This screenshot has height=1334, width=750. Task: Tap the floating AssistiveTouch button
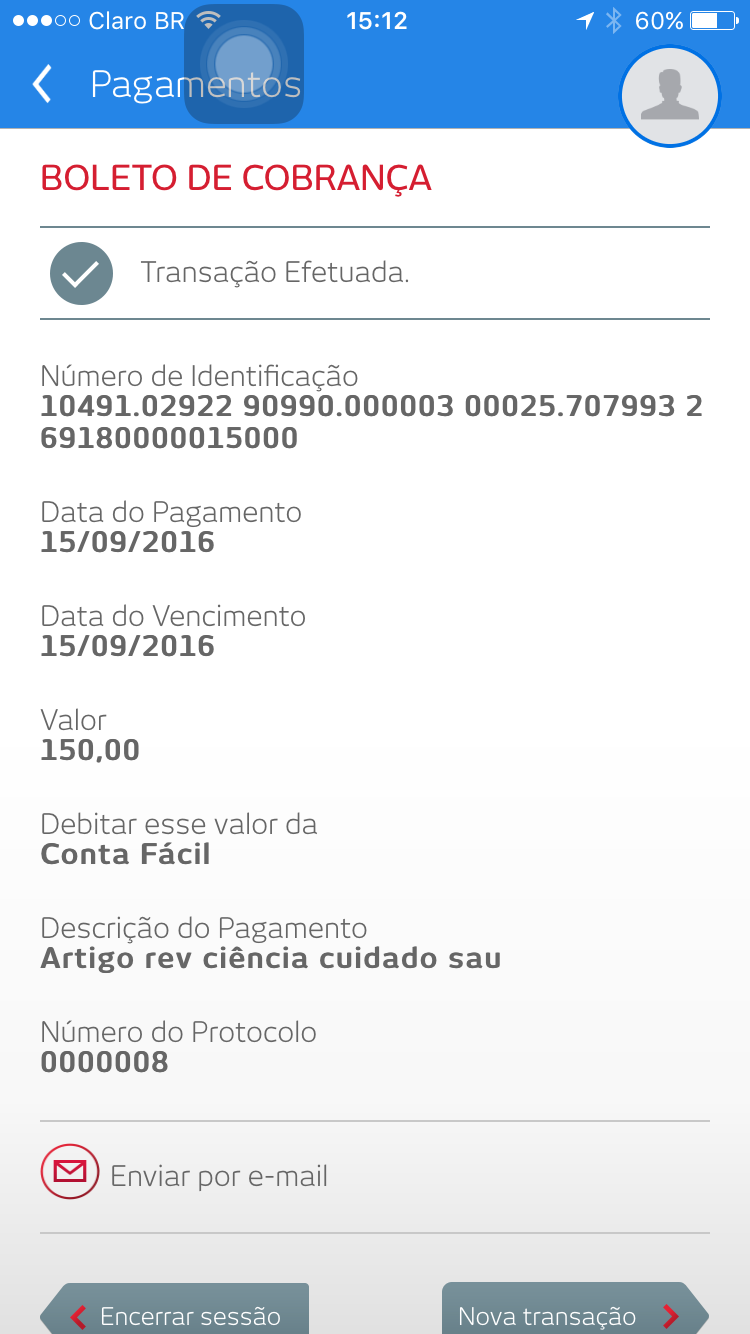(243, 64)
